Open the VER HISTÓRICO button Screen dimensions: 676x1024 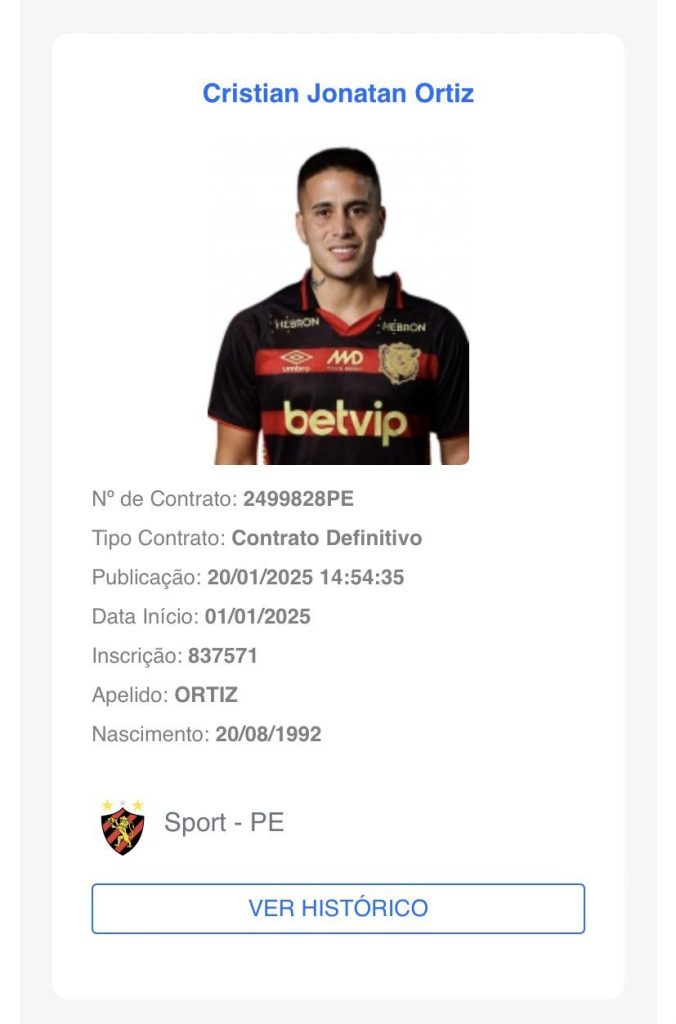pos(338,908)
